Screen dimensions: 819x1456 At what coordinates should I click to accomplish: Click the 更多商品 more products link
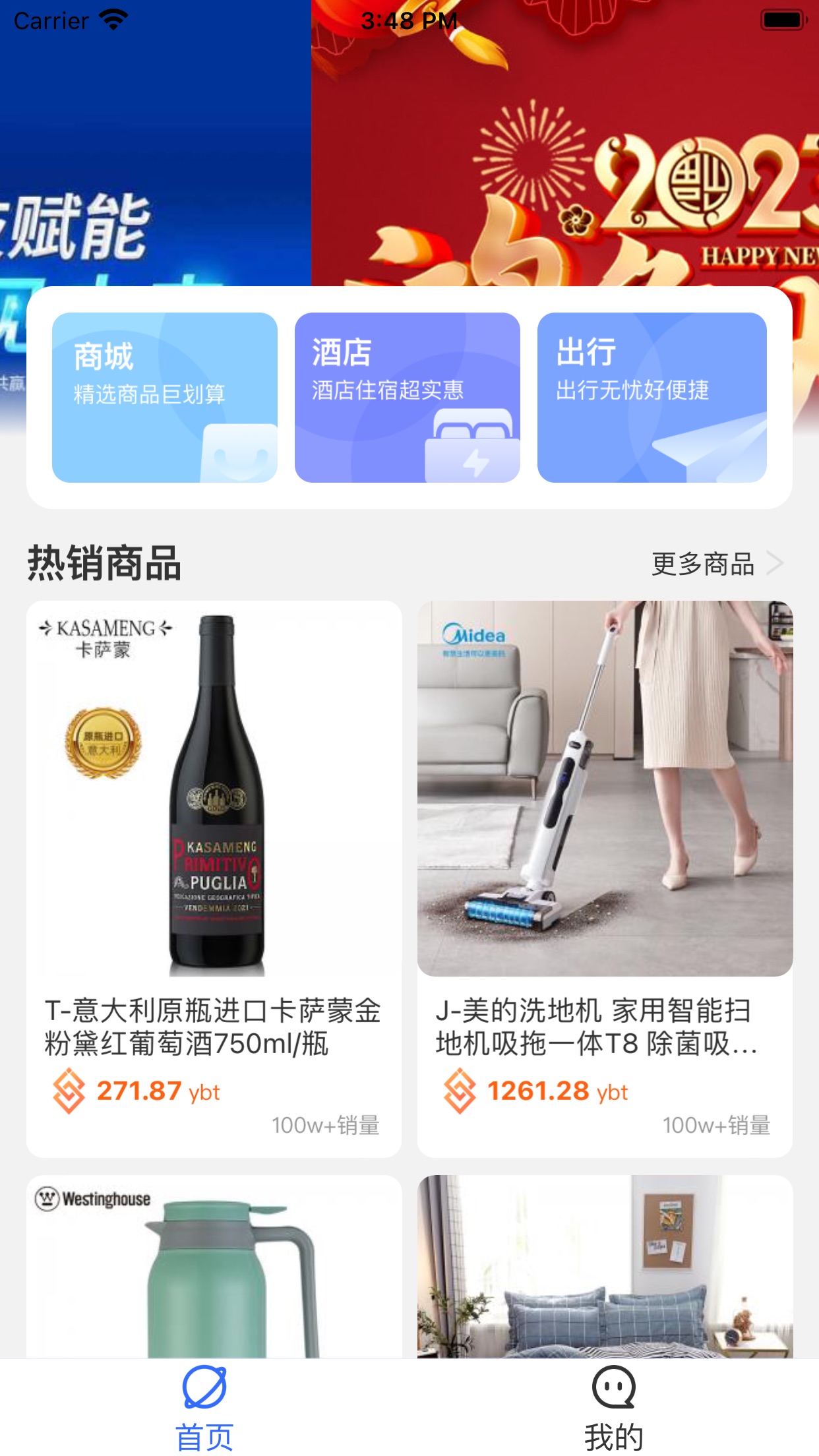[702, 564]
